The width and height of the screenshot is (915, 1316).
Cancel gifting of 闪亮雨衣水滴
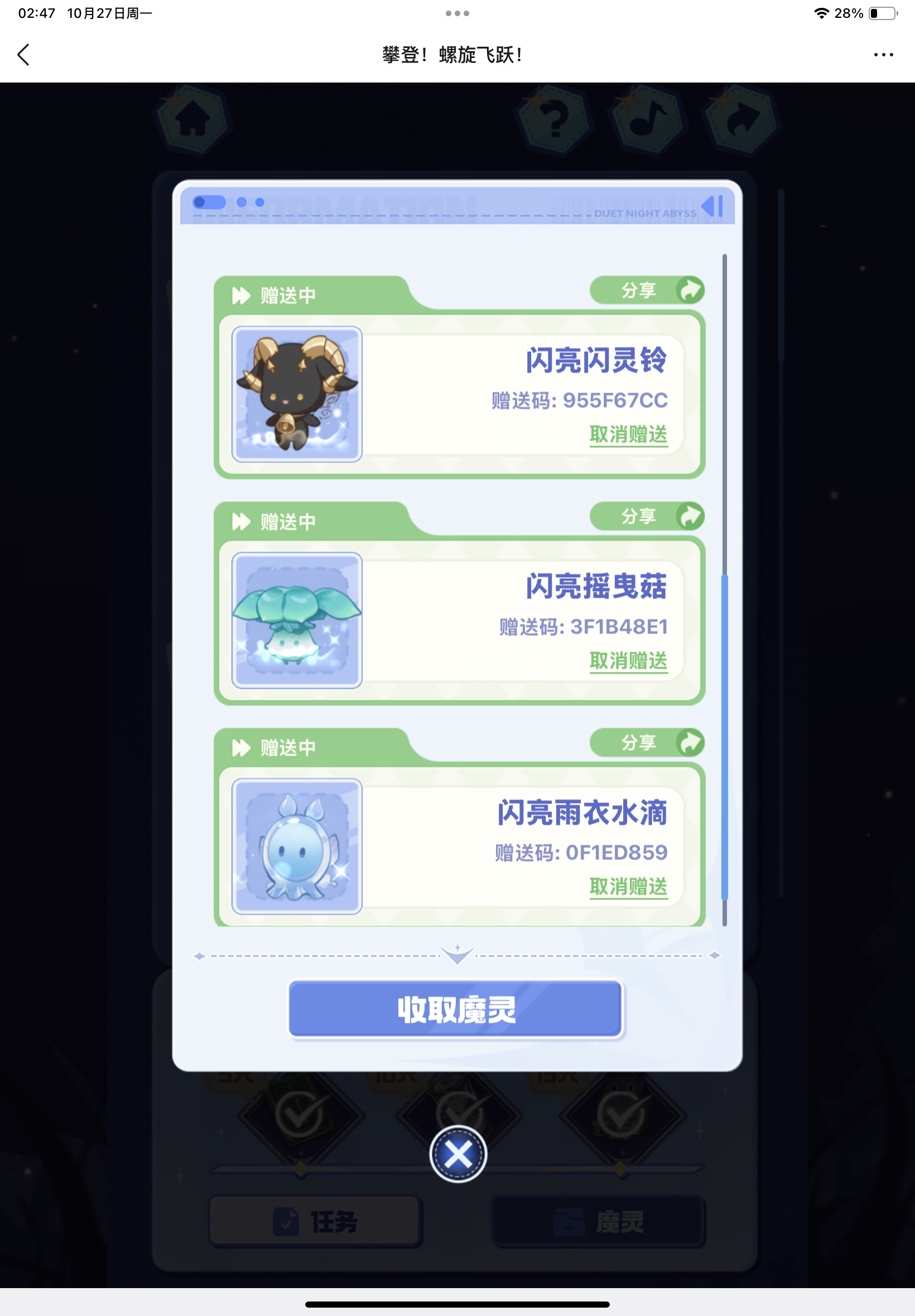tap(628, 886)
